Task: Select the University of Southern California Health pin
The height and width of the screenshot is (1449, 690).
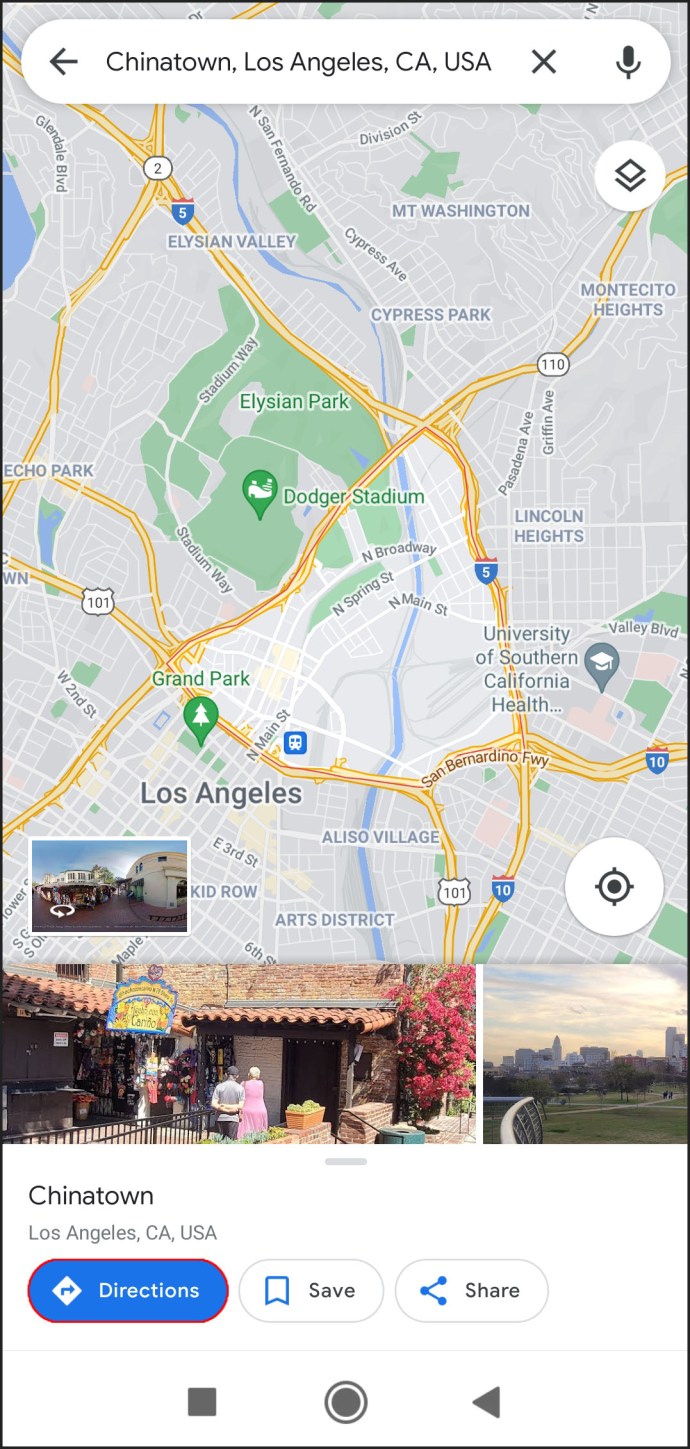Action: (x=602, y=660)
